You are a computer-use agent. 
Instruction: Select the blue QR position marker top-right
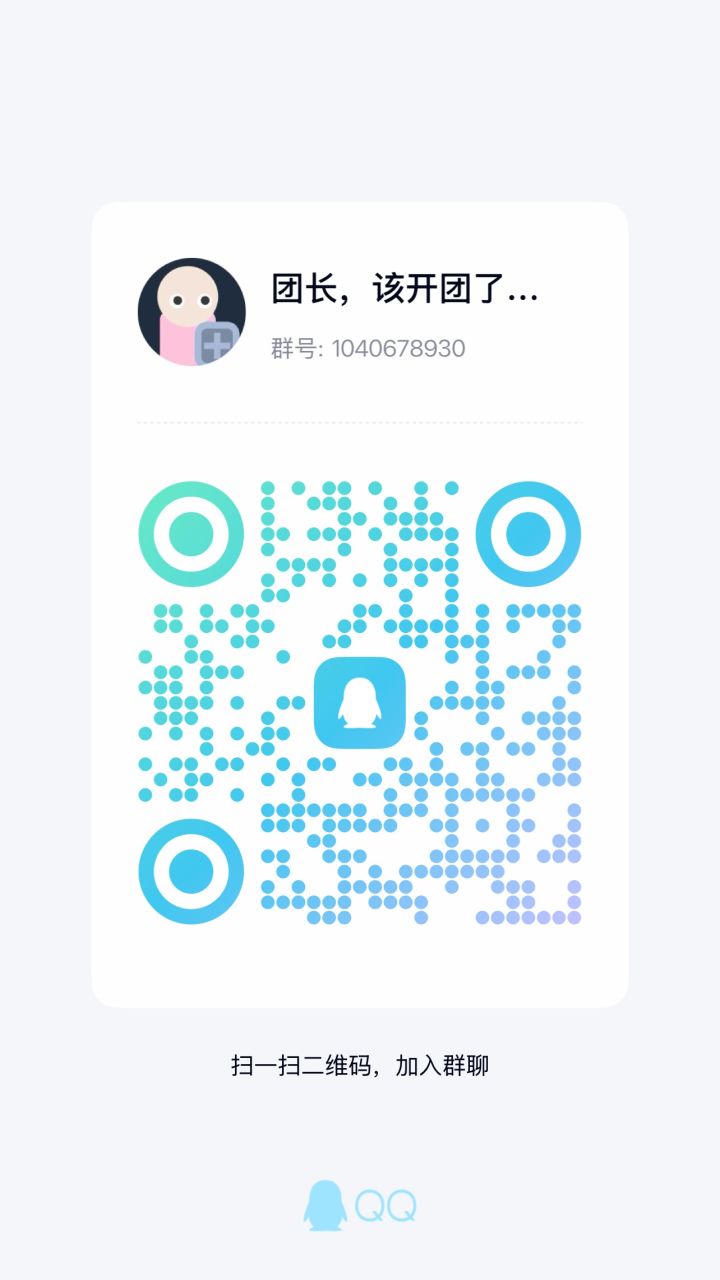(530, 533)
